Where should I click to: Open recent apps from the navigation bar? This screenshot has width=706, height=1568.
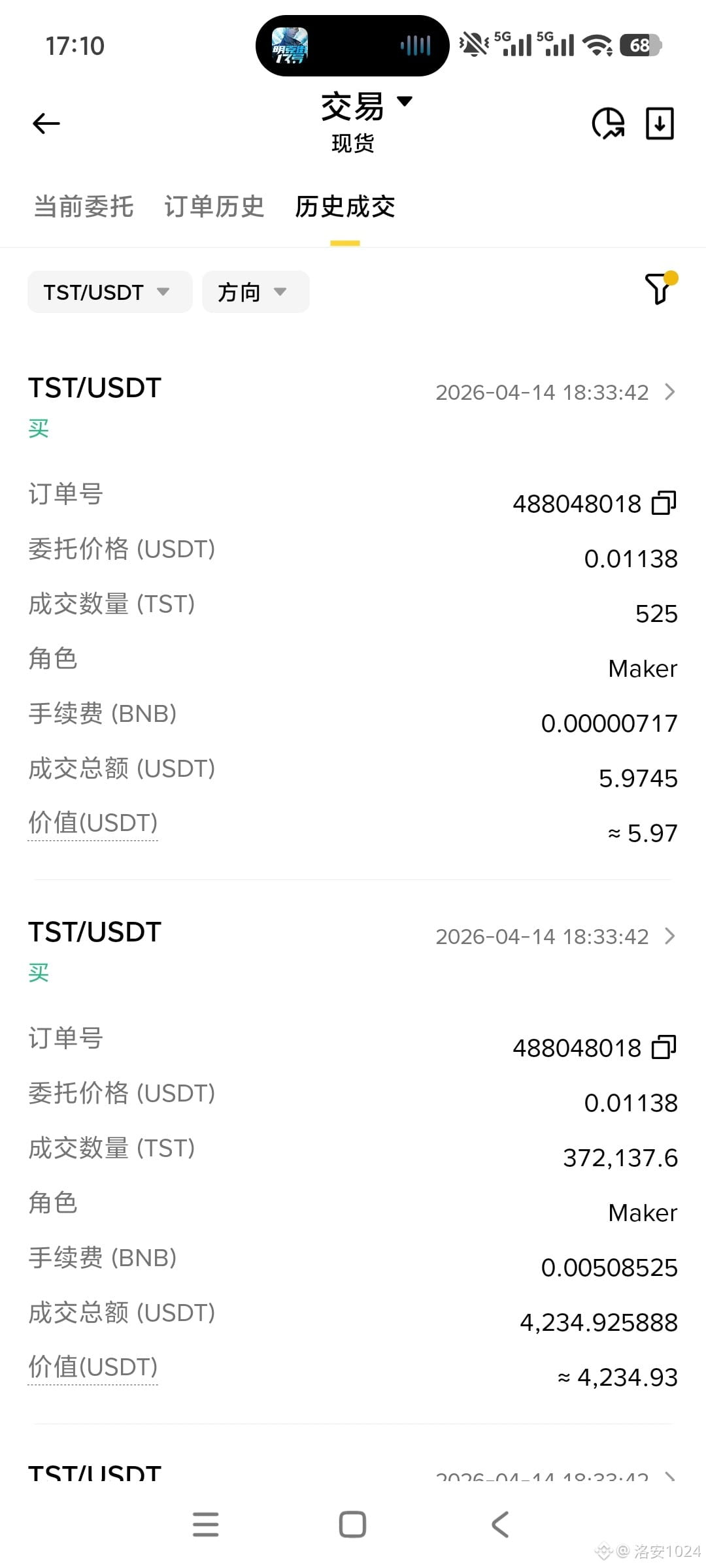(x=205, y=1524)
